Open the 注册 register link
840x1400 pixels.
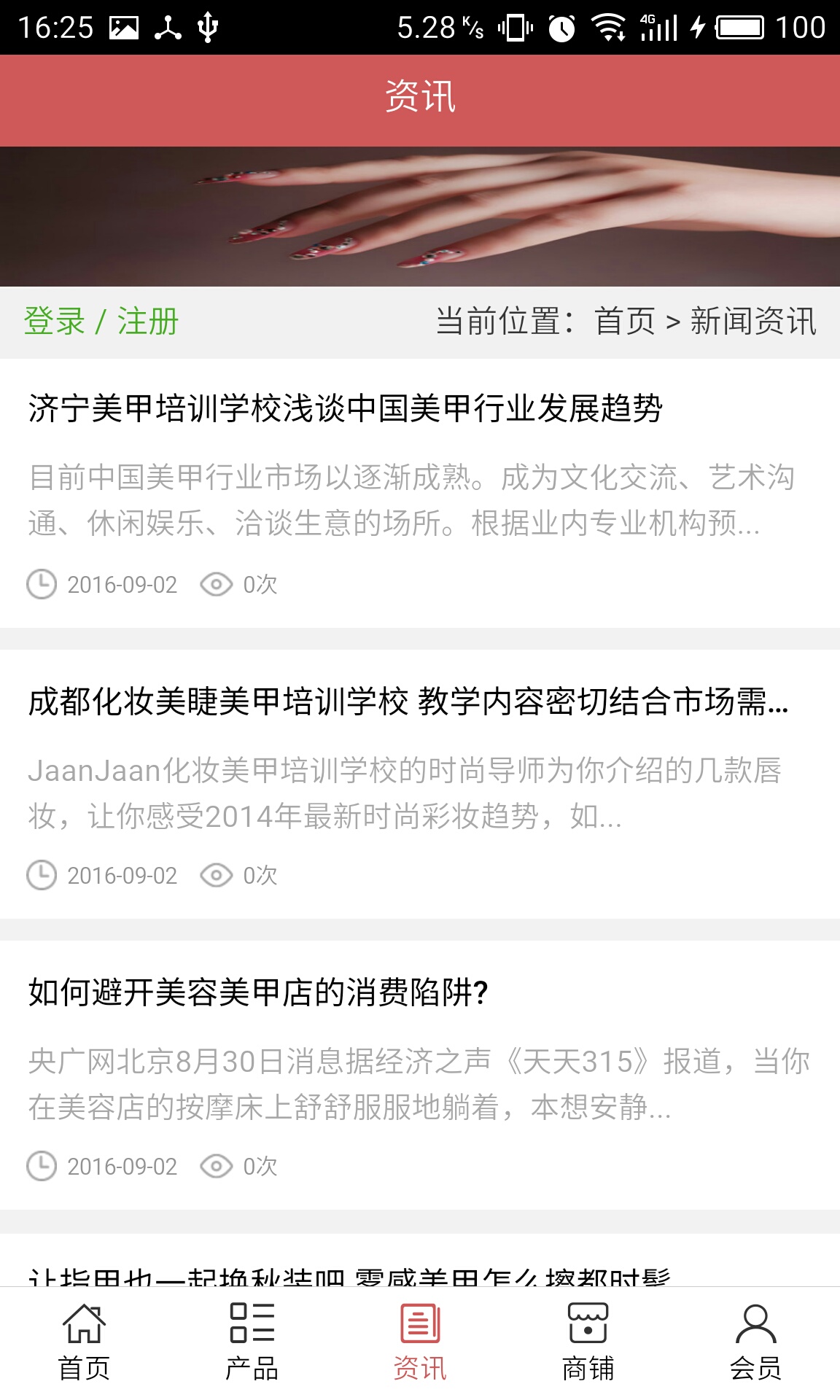(x=148, y=322)
